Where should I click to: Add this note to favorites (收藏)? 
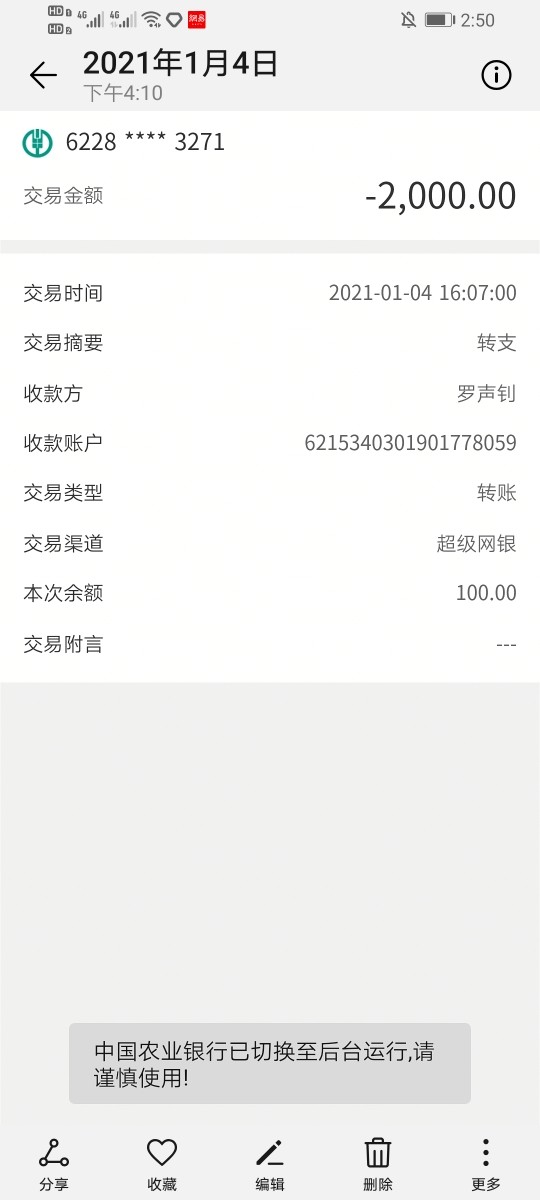(162, 1164)
